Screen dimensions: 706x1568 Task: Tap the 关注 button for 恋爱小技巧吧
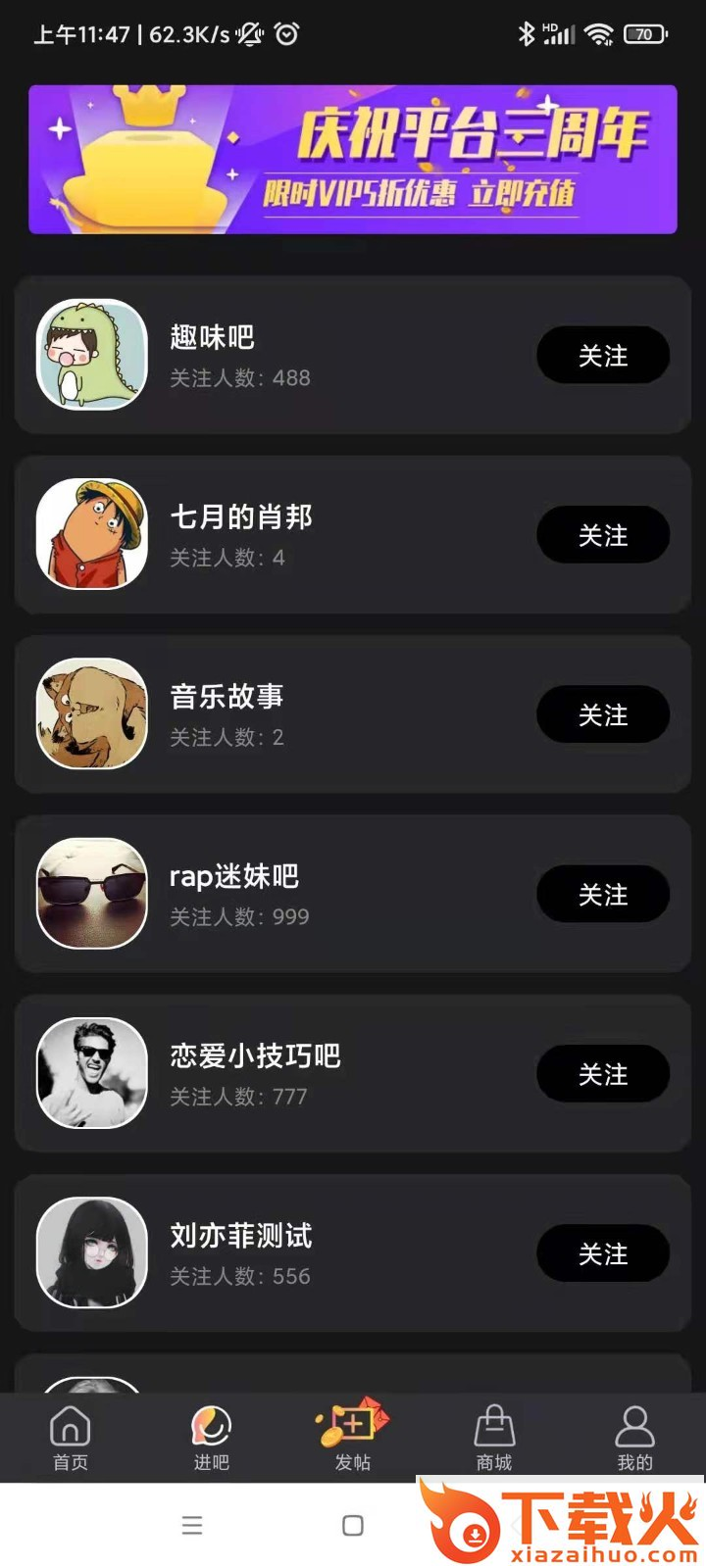[x=602, y=1074]
